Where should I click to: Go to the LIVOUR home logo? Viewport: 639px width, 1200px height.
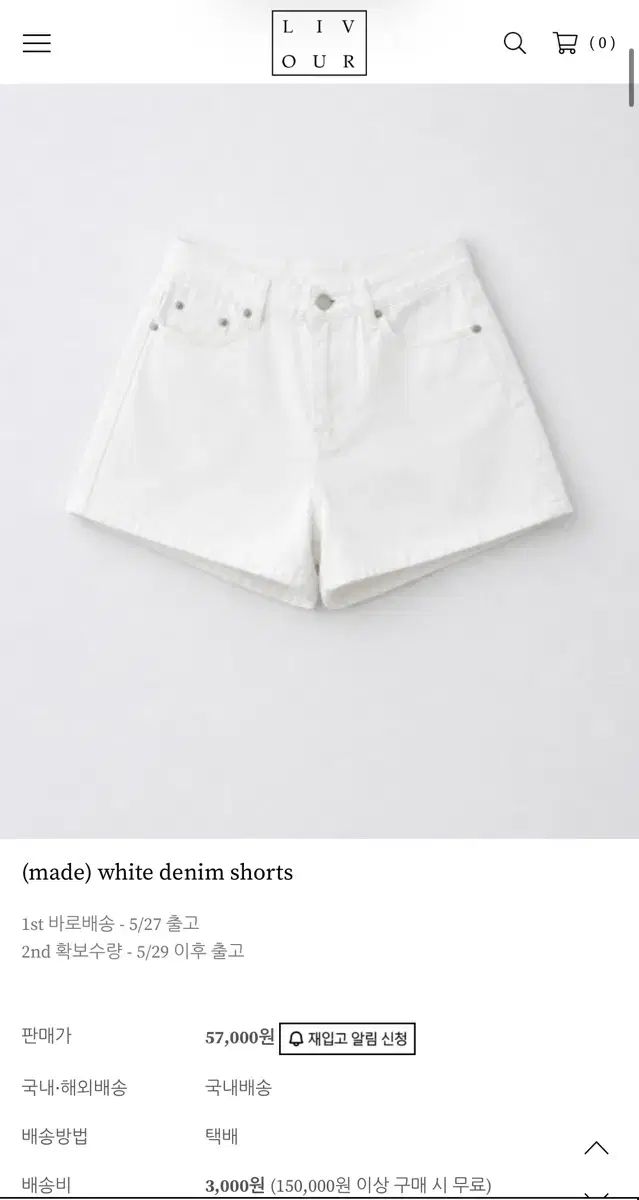tap(319, 43)
